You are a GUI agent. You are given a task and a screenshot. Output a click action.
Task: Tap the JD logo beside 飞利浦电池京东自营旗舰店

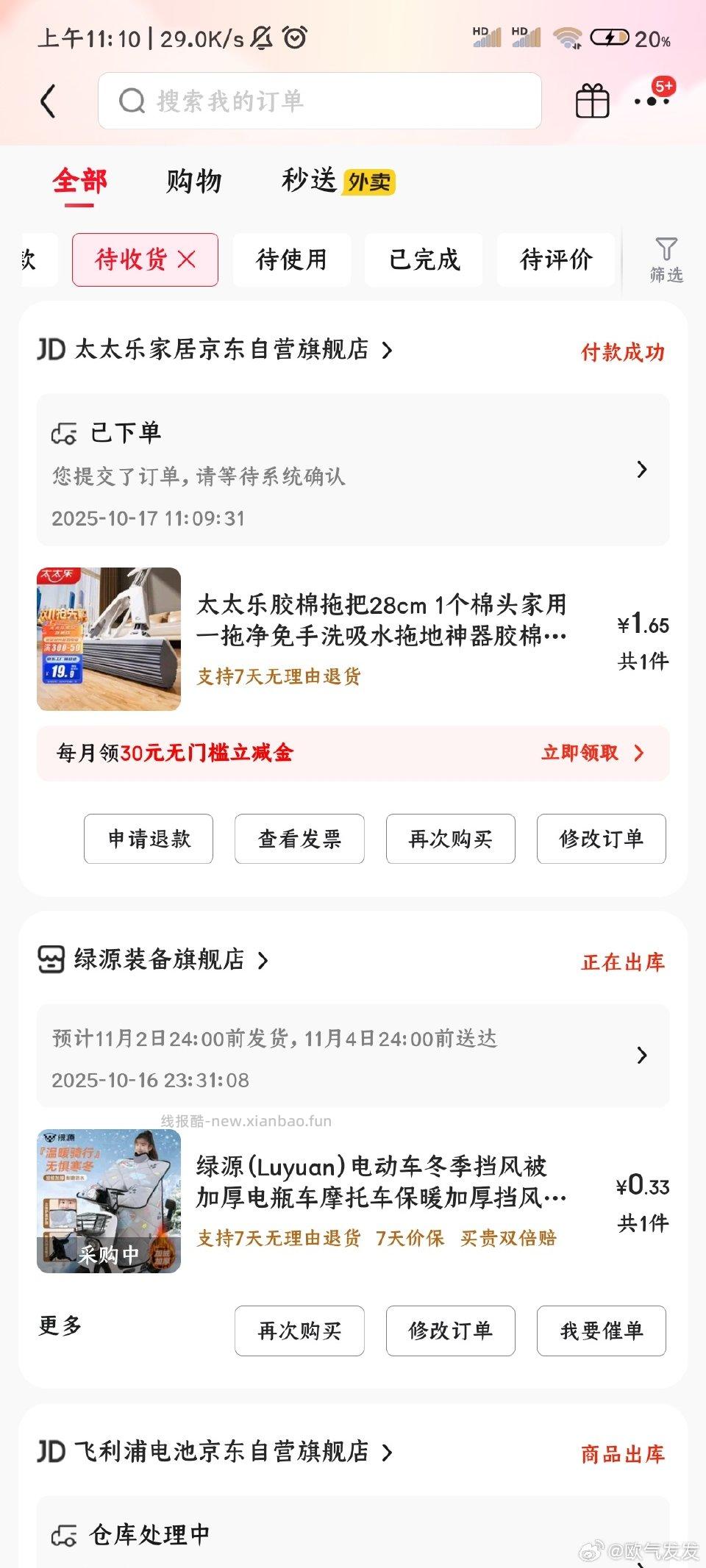pos(51,1452)
